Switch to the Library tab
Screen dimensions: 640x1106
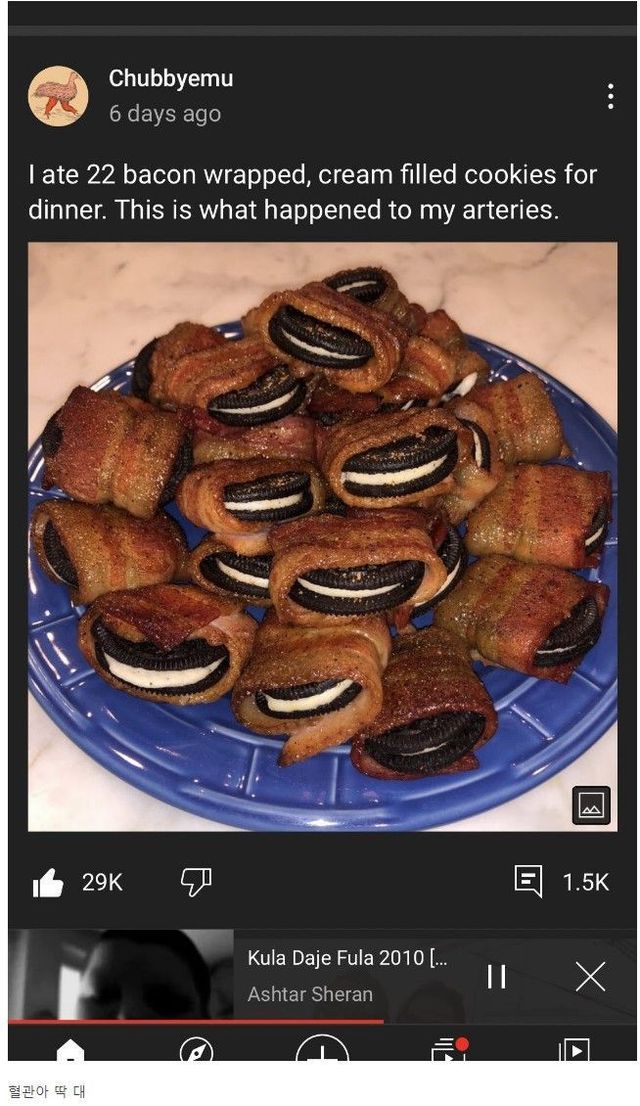pyautogui.click(x=574, y=1048)
